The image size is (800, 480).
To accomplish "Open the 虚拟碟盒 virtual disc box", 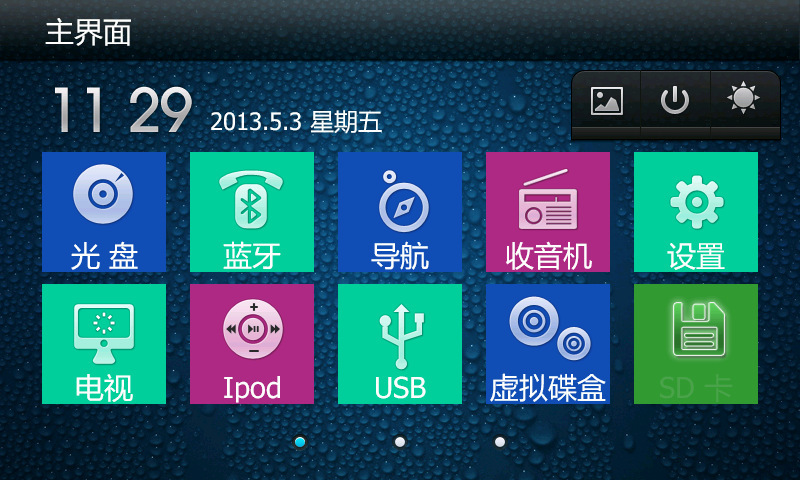I will 548,344.
